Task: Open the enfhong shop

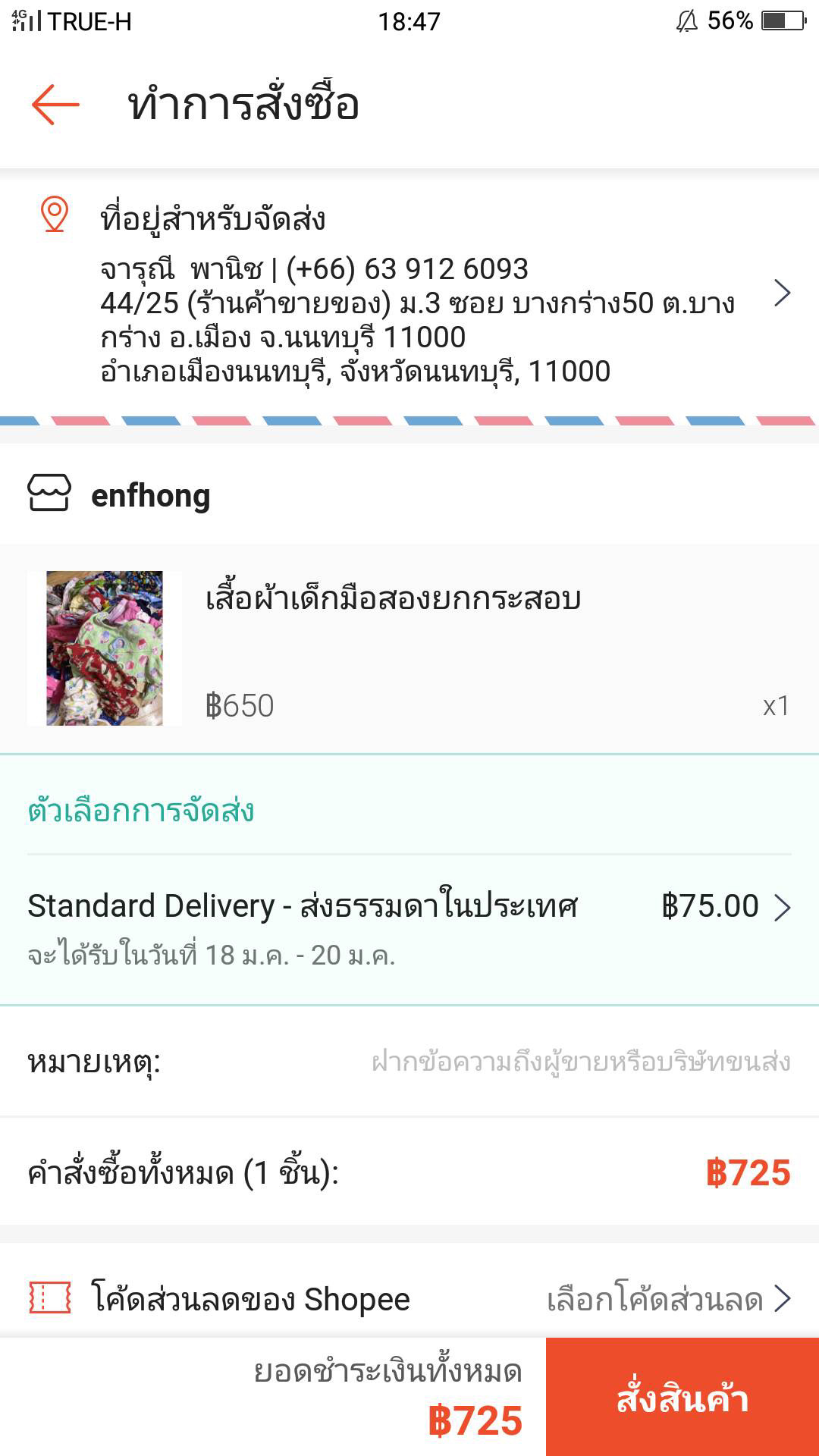Action: (x=150, y=495)
